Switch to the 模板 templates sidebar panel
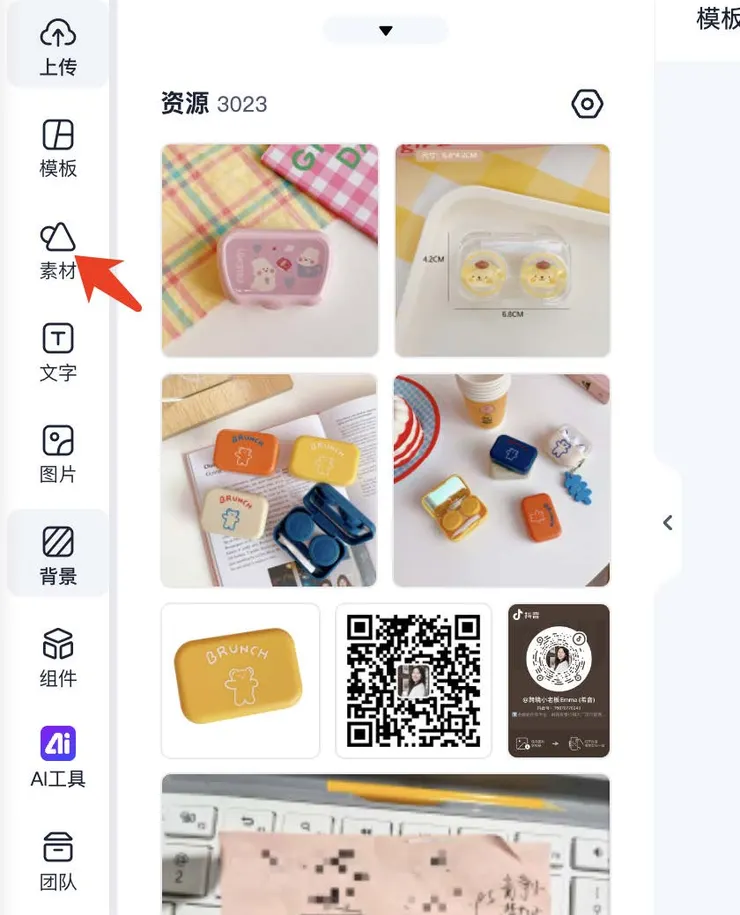Image resolution: width=740 pixels, height=915 pixels. (57, 148)
